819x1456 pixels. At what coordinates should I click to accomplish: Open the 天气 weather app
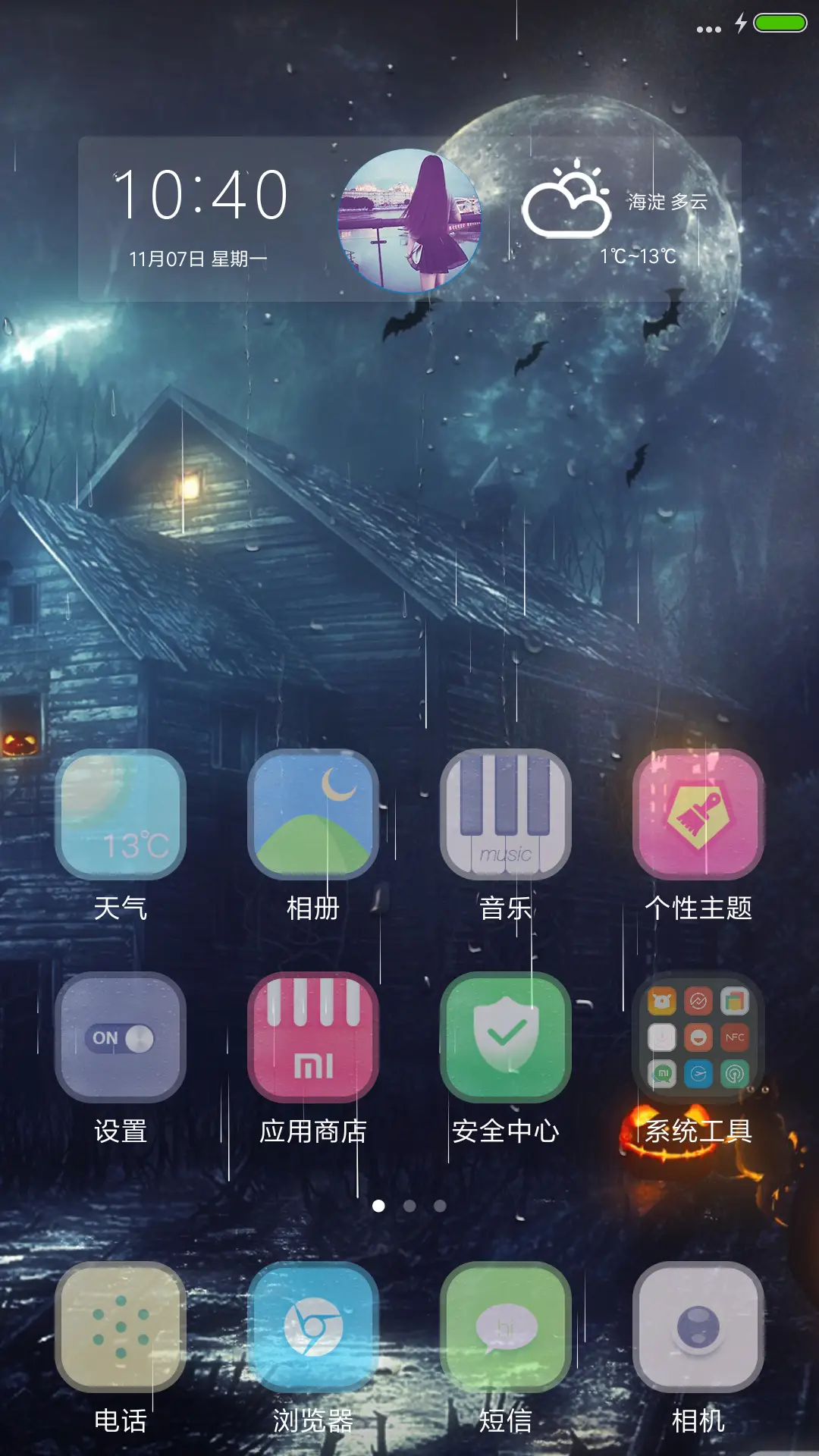(x=121, y=815)
